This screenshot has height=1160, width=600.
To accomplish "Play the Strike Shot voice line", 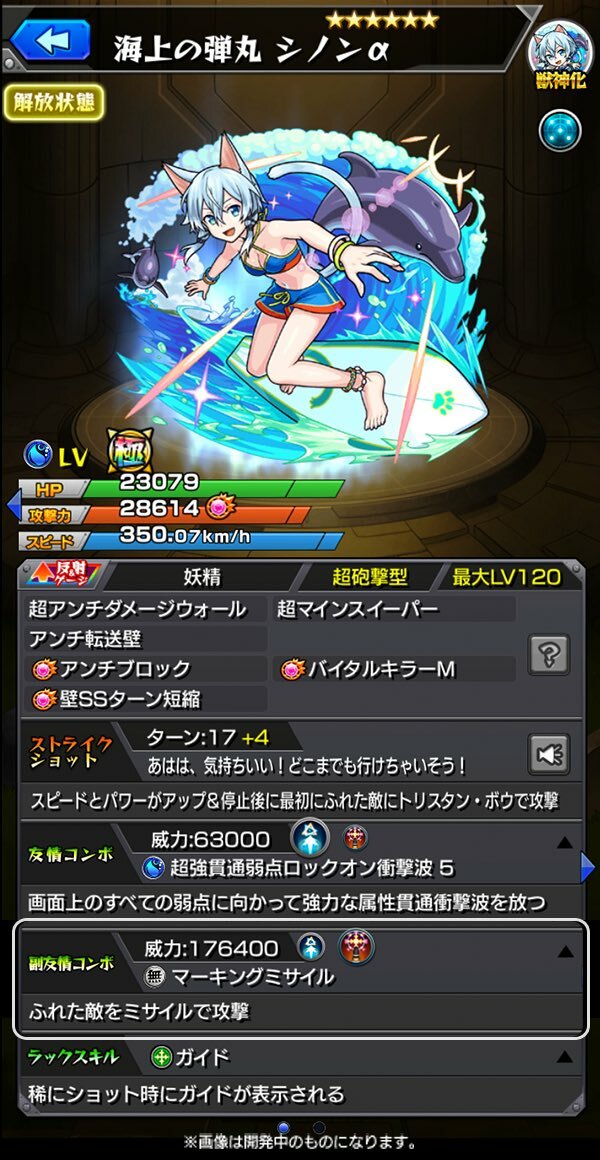I will (x=550, y=754).
